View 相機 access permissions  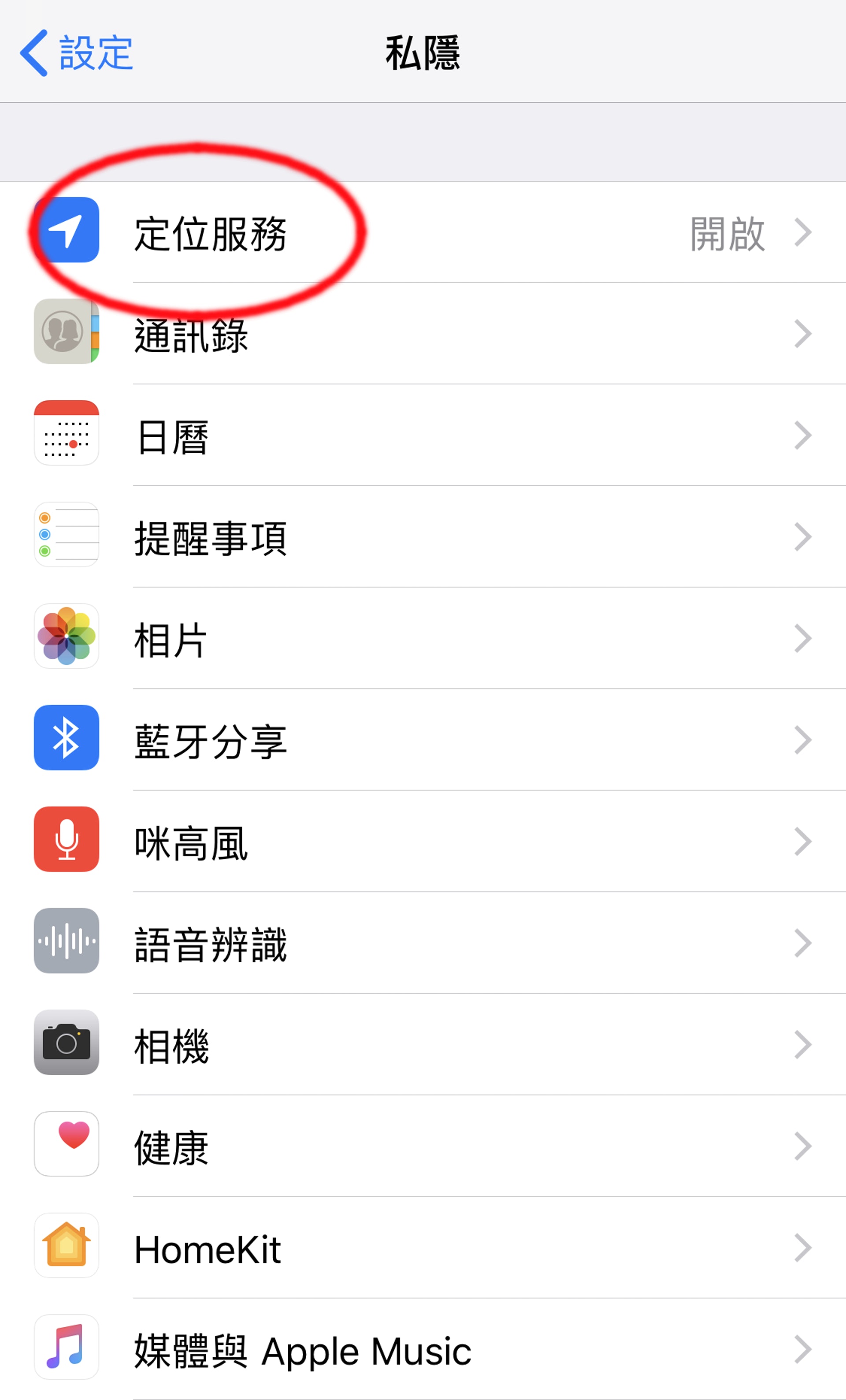(423, 1045)
